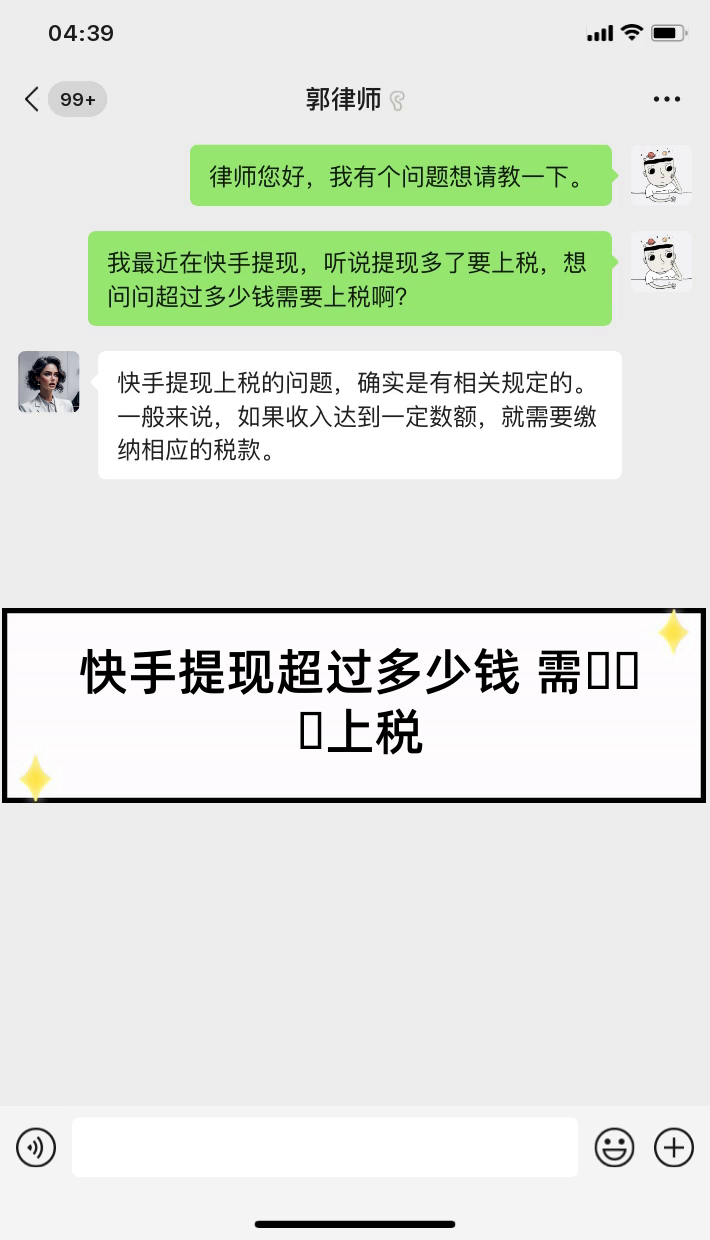710x1240 pixels.
Task: Open the three-dot chat options menu
Action: 667,99
